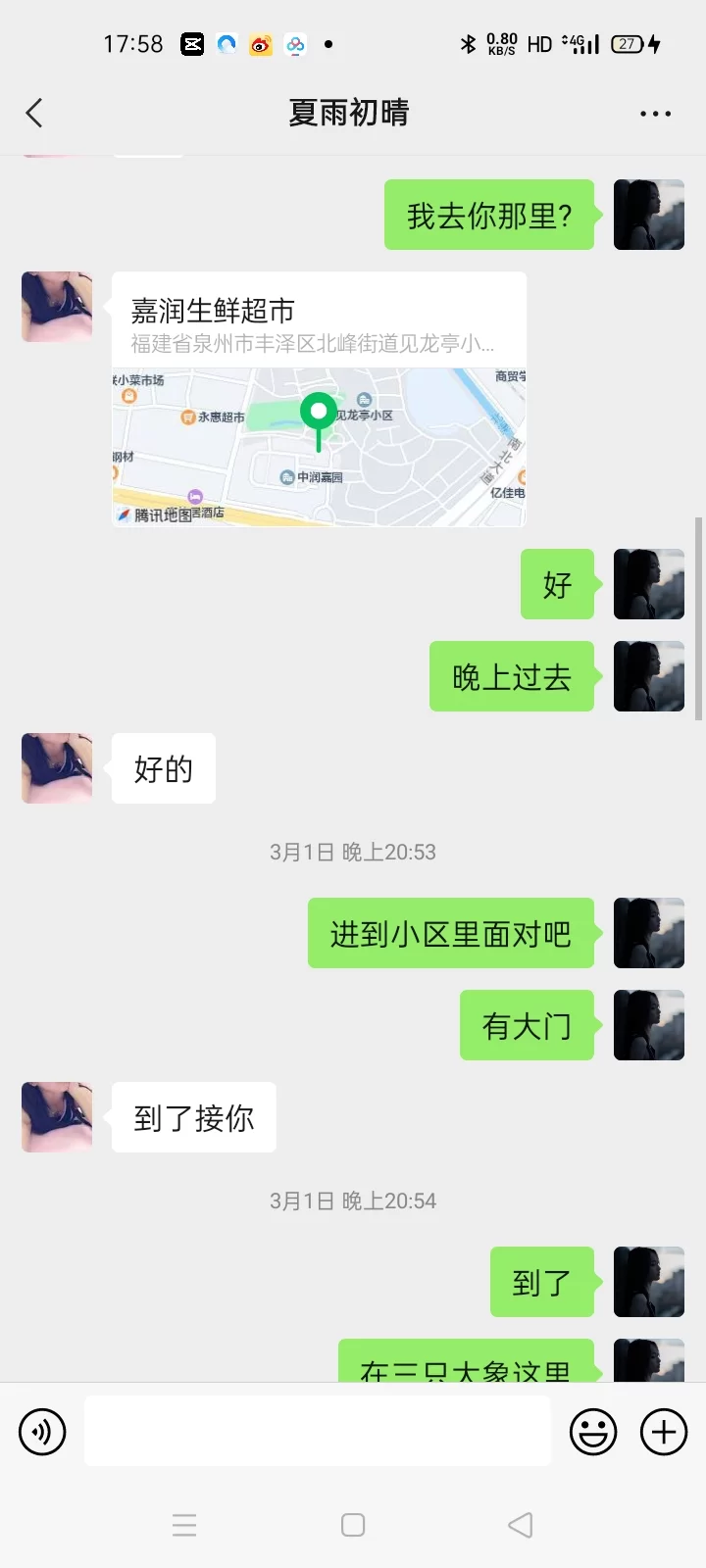
Task: Open the 嘉润生鲜超市 location card
Action: pyautogui.click(x=319, y=399)
